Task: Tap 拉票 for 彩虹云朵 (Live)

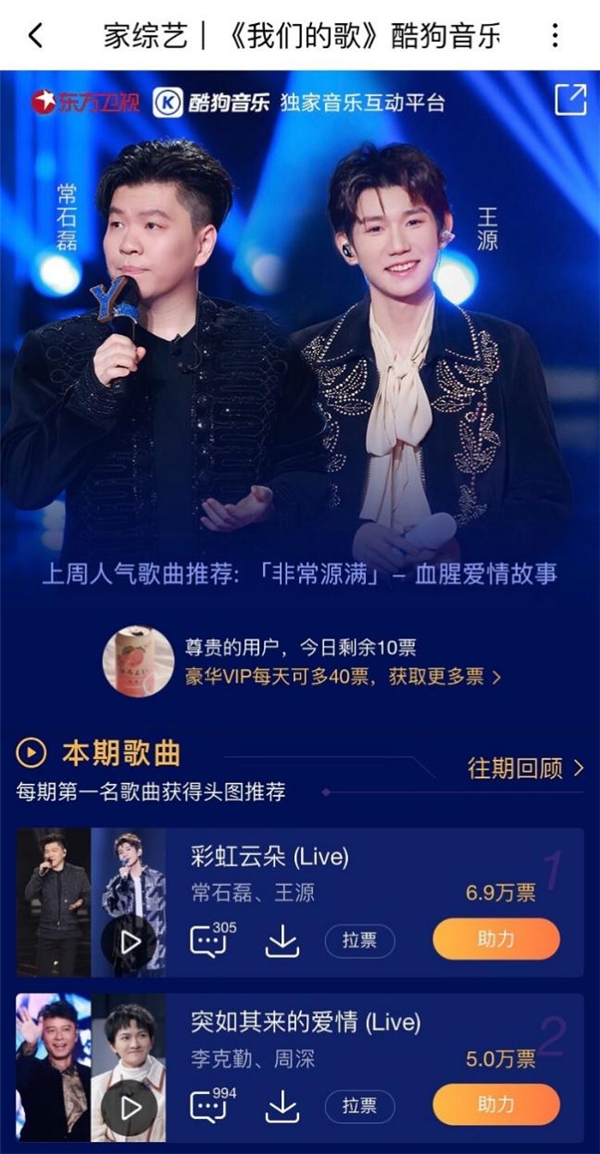Action: pyautogui.click(x=359, y=941)
